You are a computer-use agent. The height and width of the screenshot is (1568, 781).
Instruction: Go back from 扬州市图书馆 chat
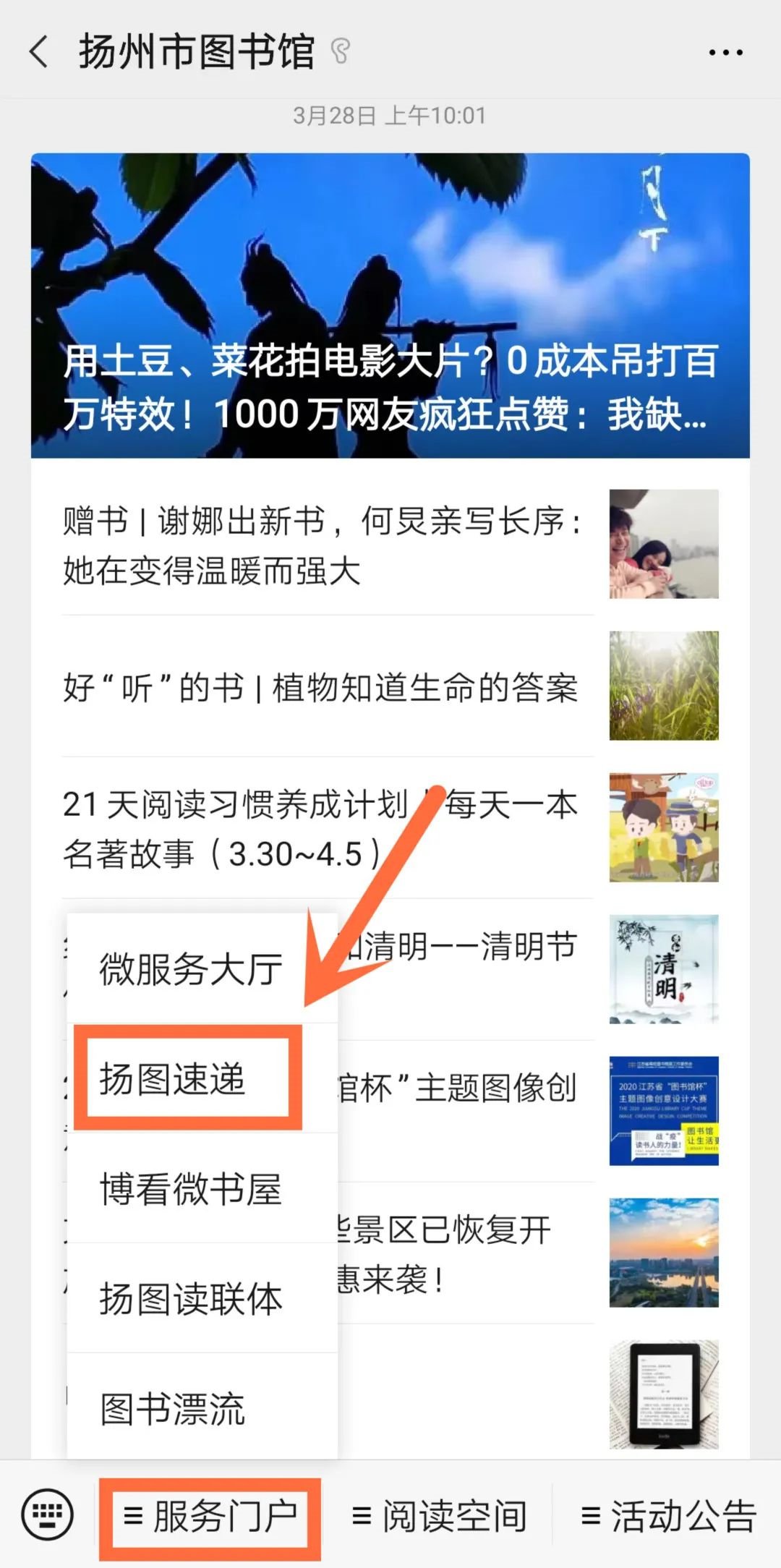tap(39, 52)
